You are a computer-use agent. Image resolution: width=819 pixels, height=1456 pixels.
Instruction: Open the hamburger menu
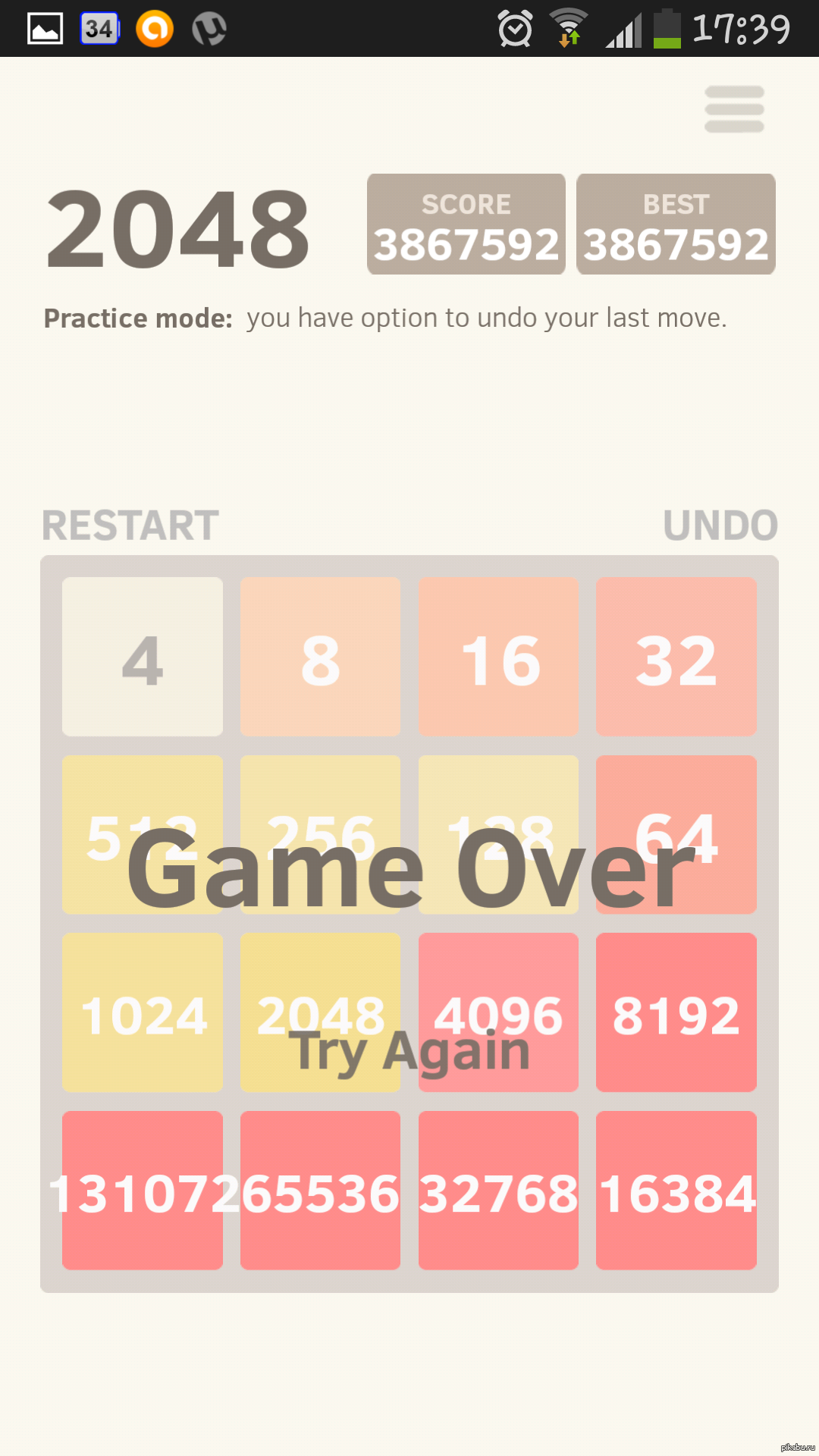click(x=734, y=109)
